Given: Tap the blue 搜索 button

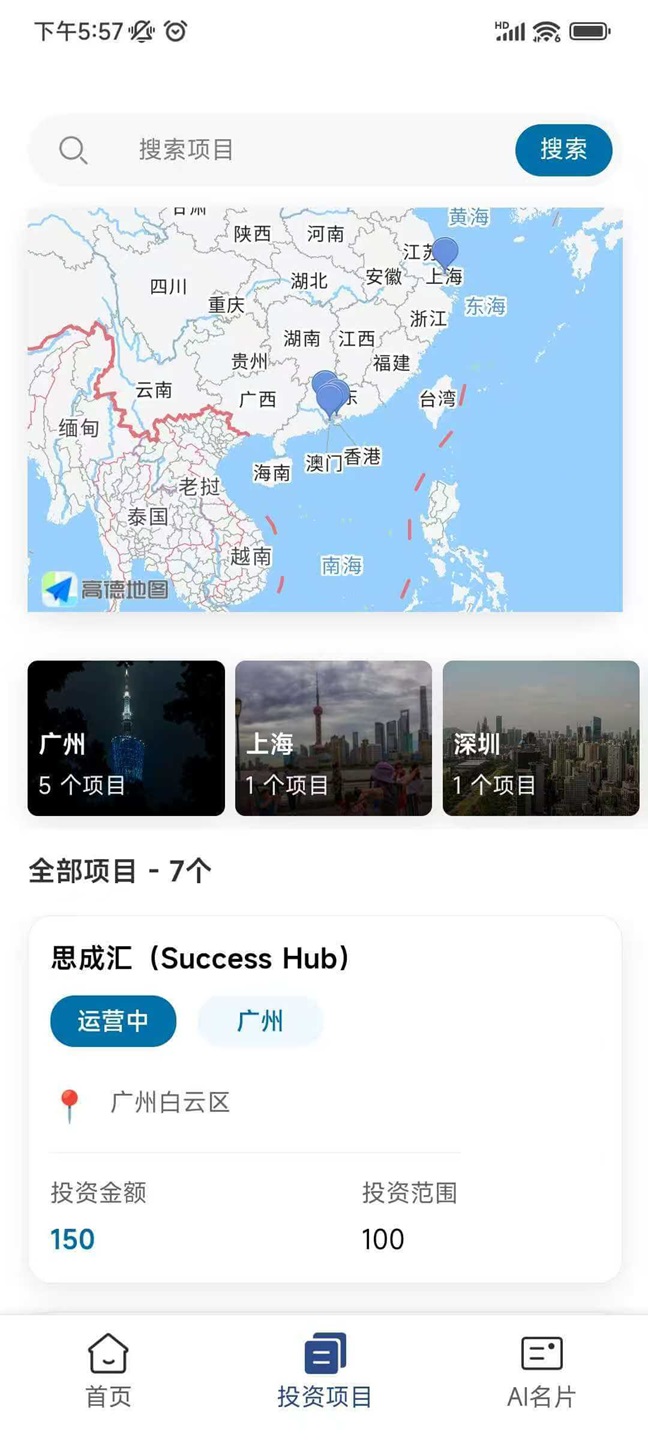Looking at the screenshot, I should pos(563,150).
